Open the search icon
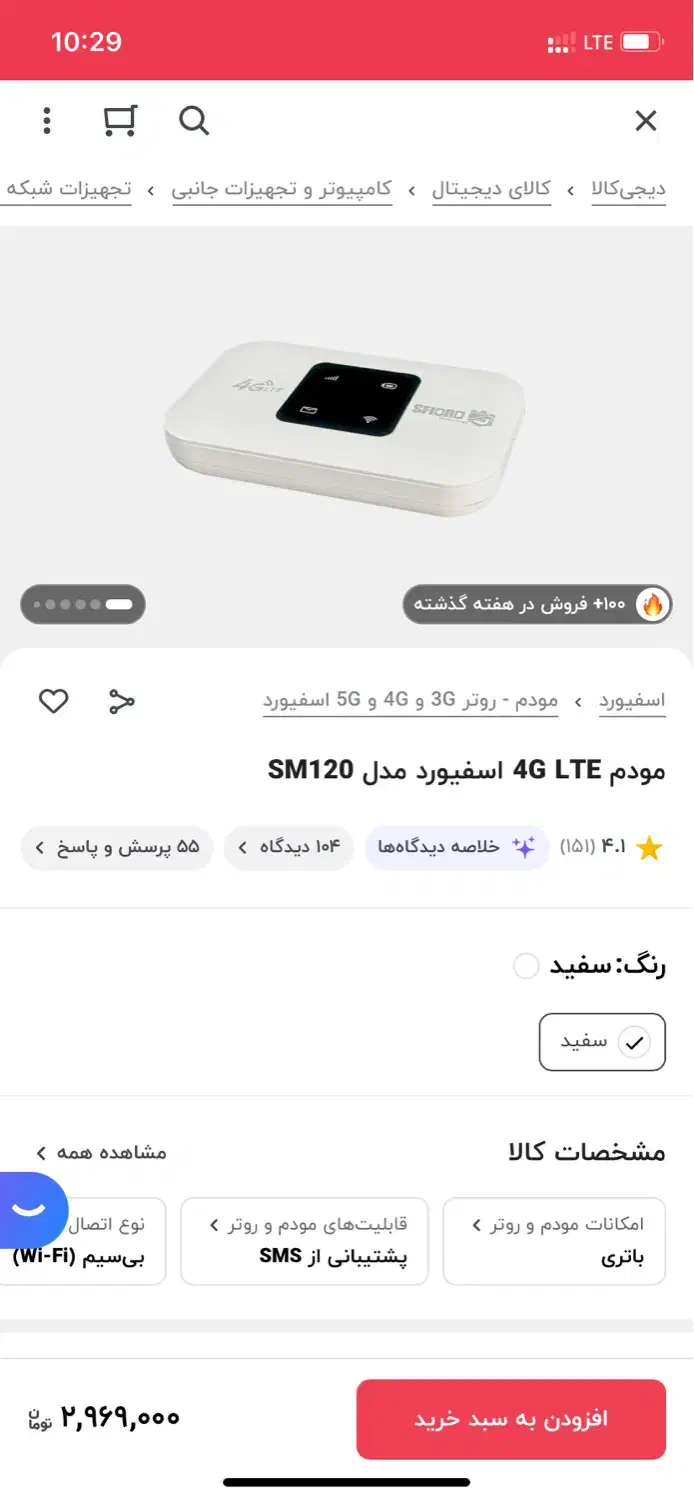The width and height of the screenshot is (694, 1500). 194,121
